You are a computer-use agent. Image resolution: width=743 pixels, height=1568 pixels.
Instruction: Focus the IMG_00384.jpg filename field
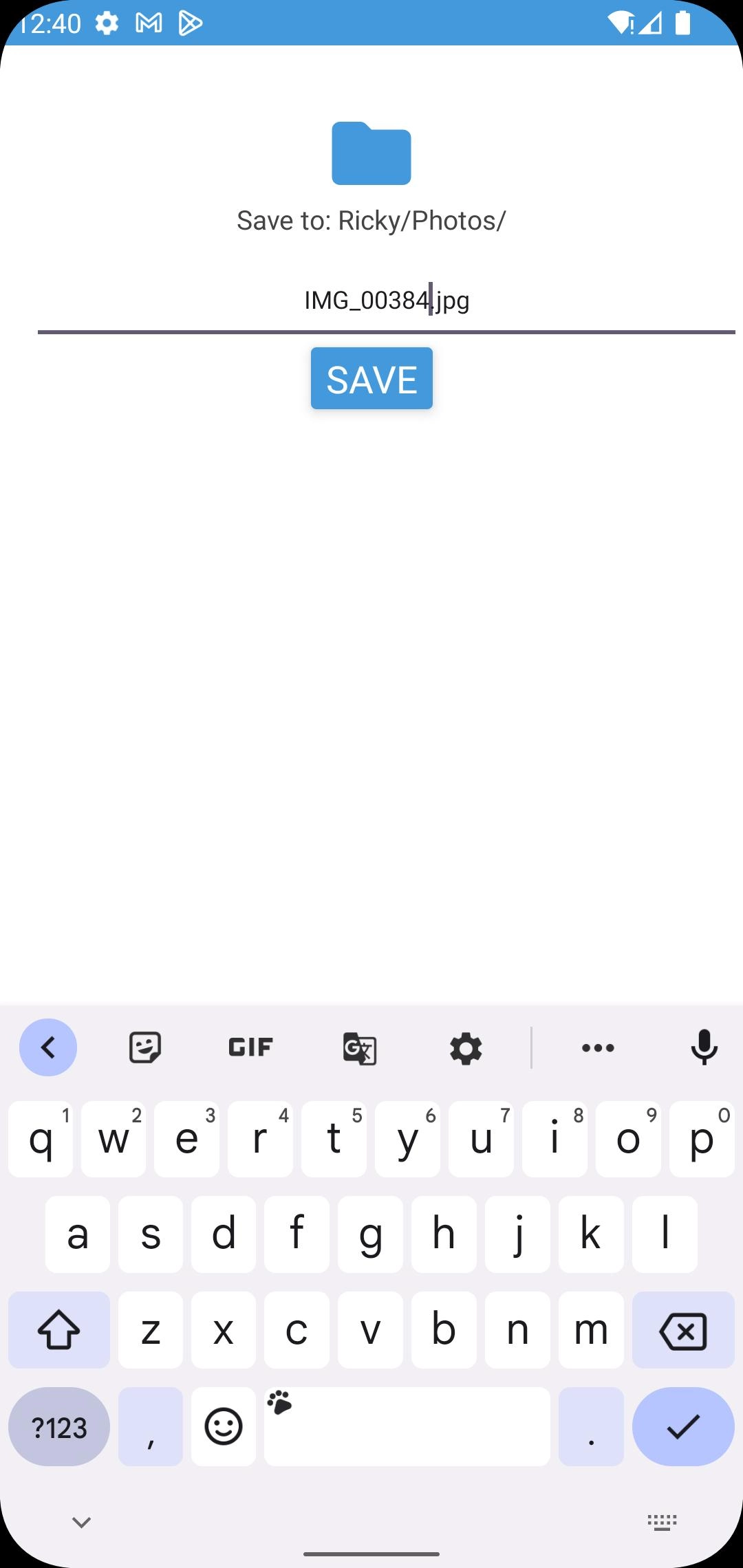(x=387, y=301)
